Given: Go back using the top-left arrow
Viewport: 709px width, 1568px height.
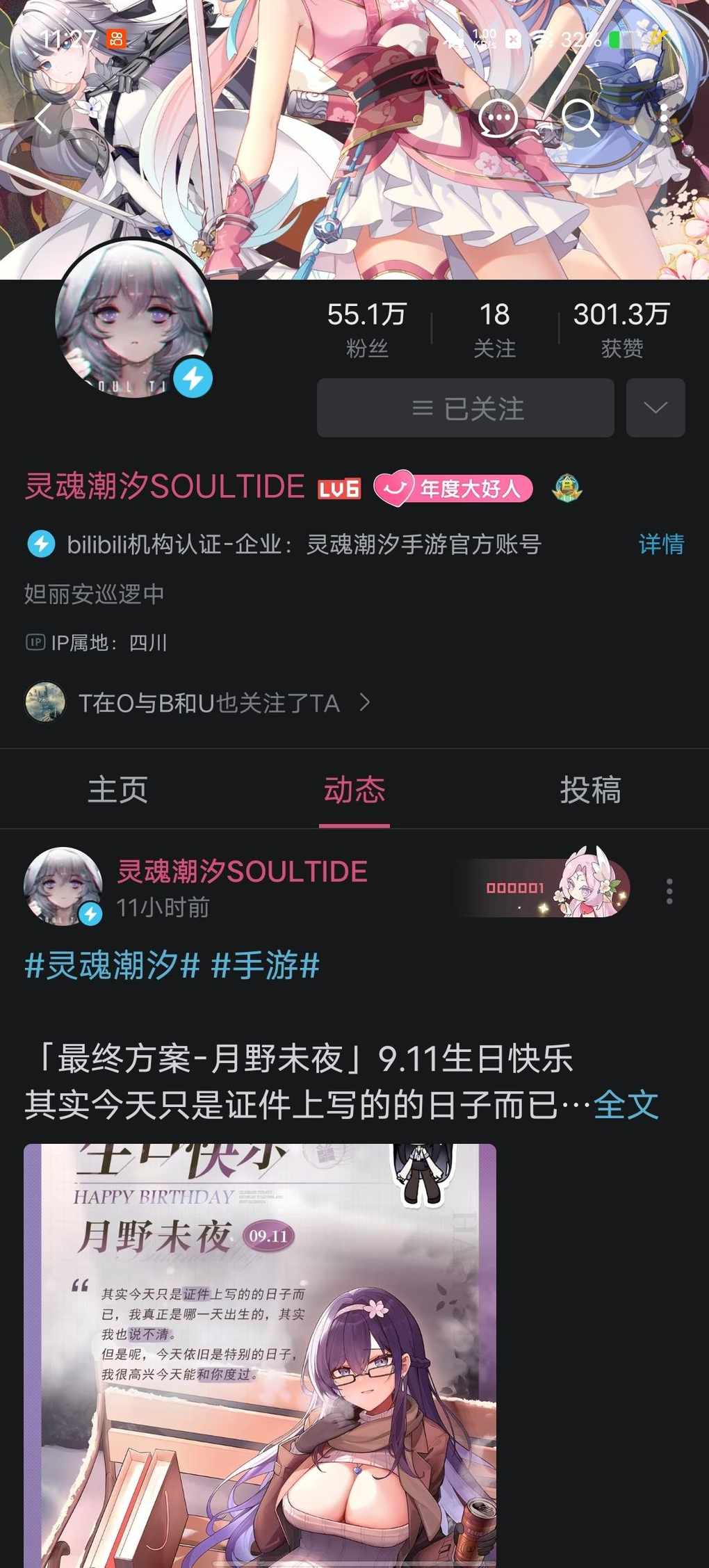Looking at the screenshot, I should coord(43,118).
